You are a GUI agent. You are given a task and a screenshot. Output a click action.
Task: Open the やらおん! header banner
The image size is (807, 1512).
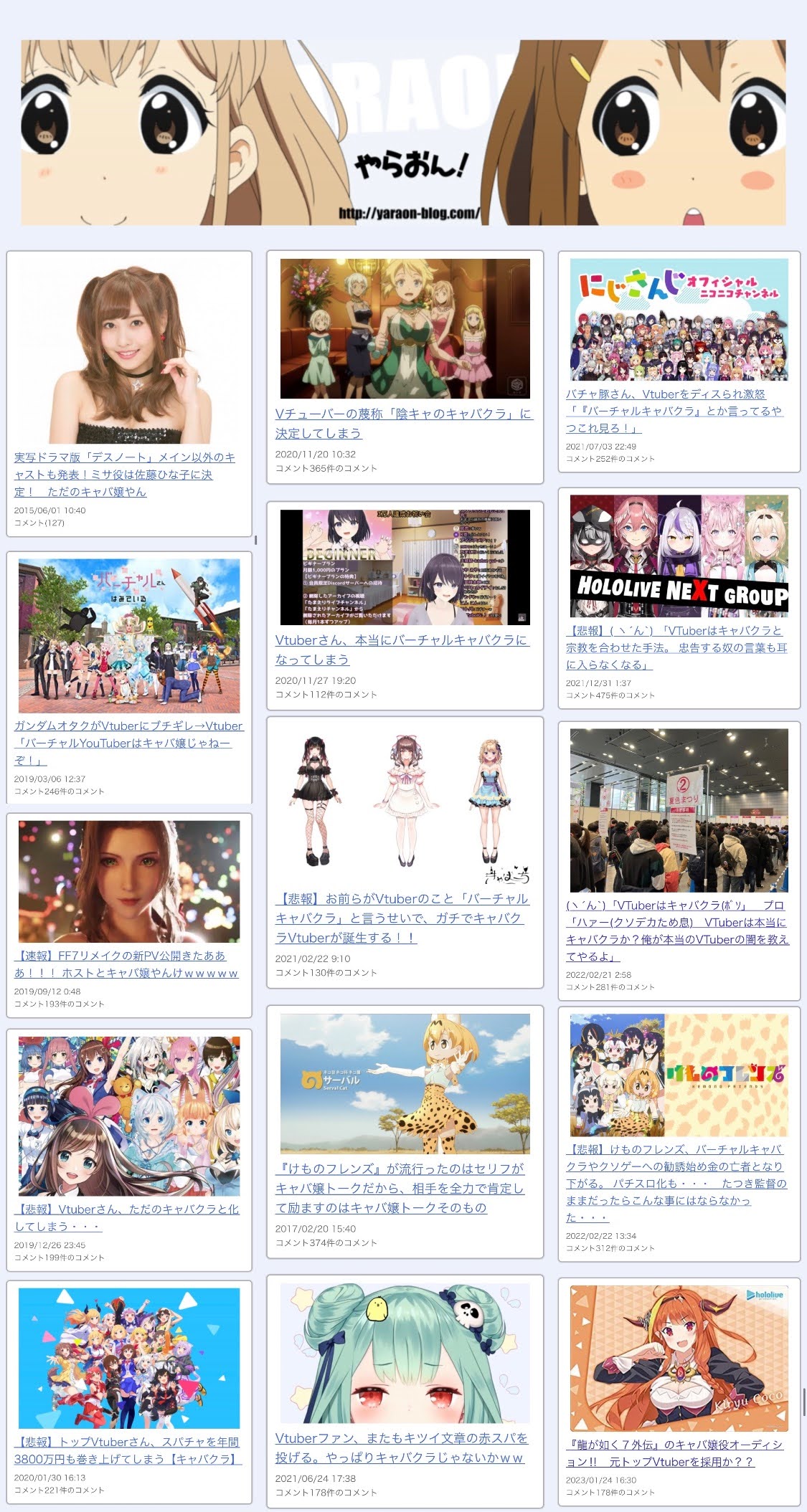tap(403, 133)
